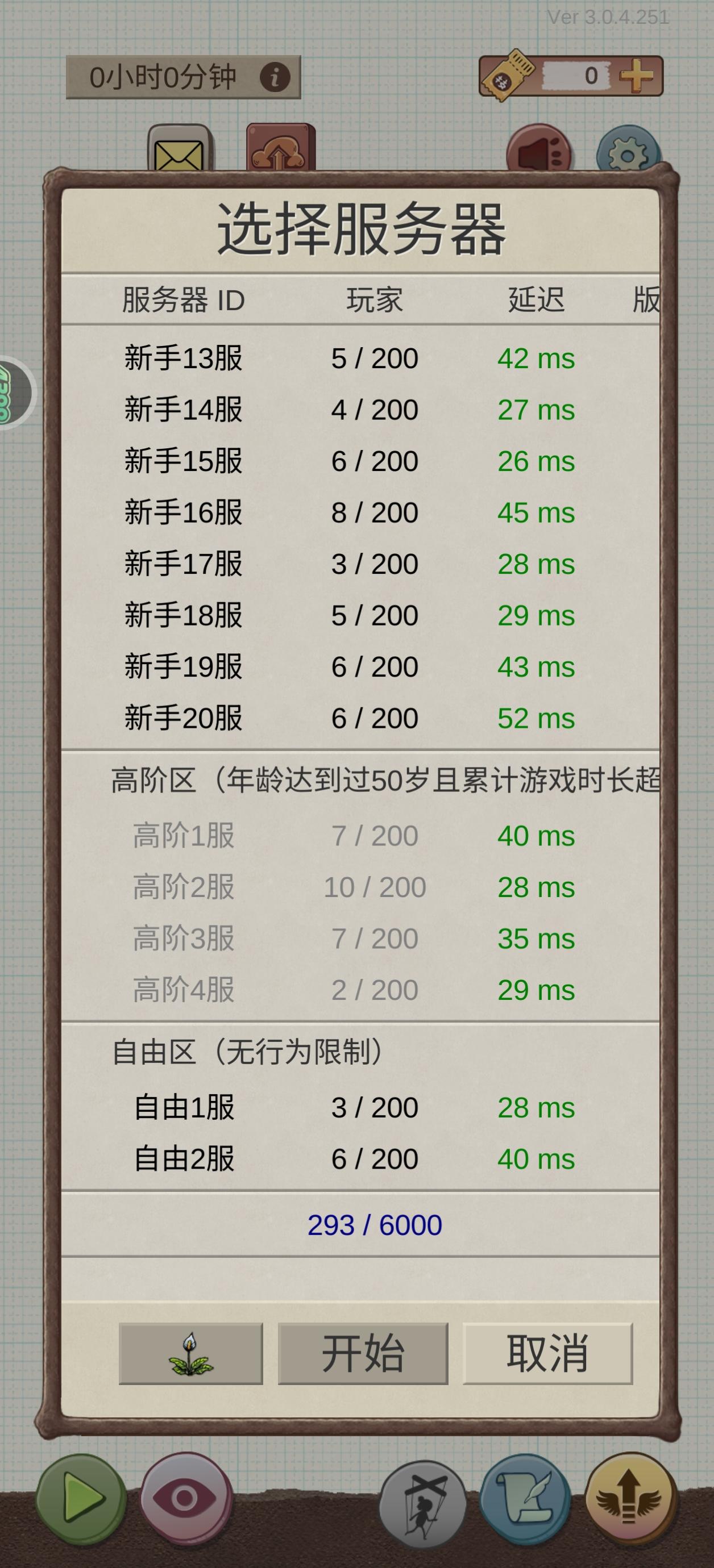Click the horn announcement icon

[541, 148]
